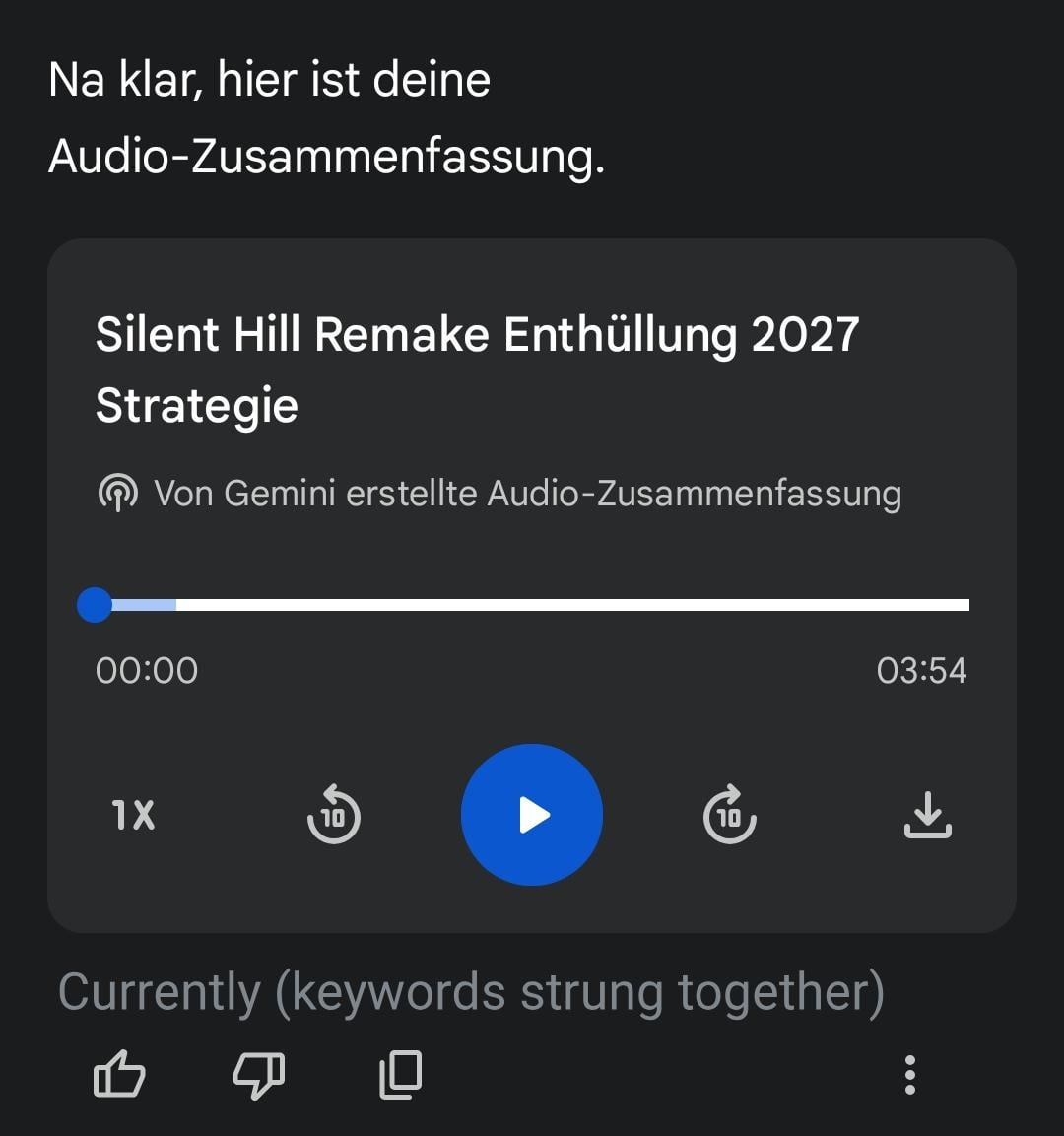The height and width of the screenshot is (1136, 1064).
Task: Skip forward 10 seconds
Action: click(729, 815)
